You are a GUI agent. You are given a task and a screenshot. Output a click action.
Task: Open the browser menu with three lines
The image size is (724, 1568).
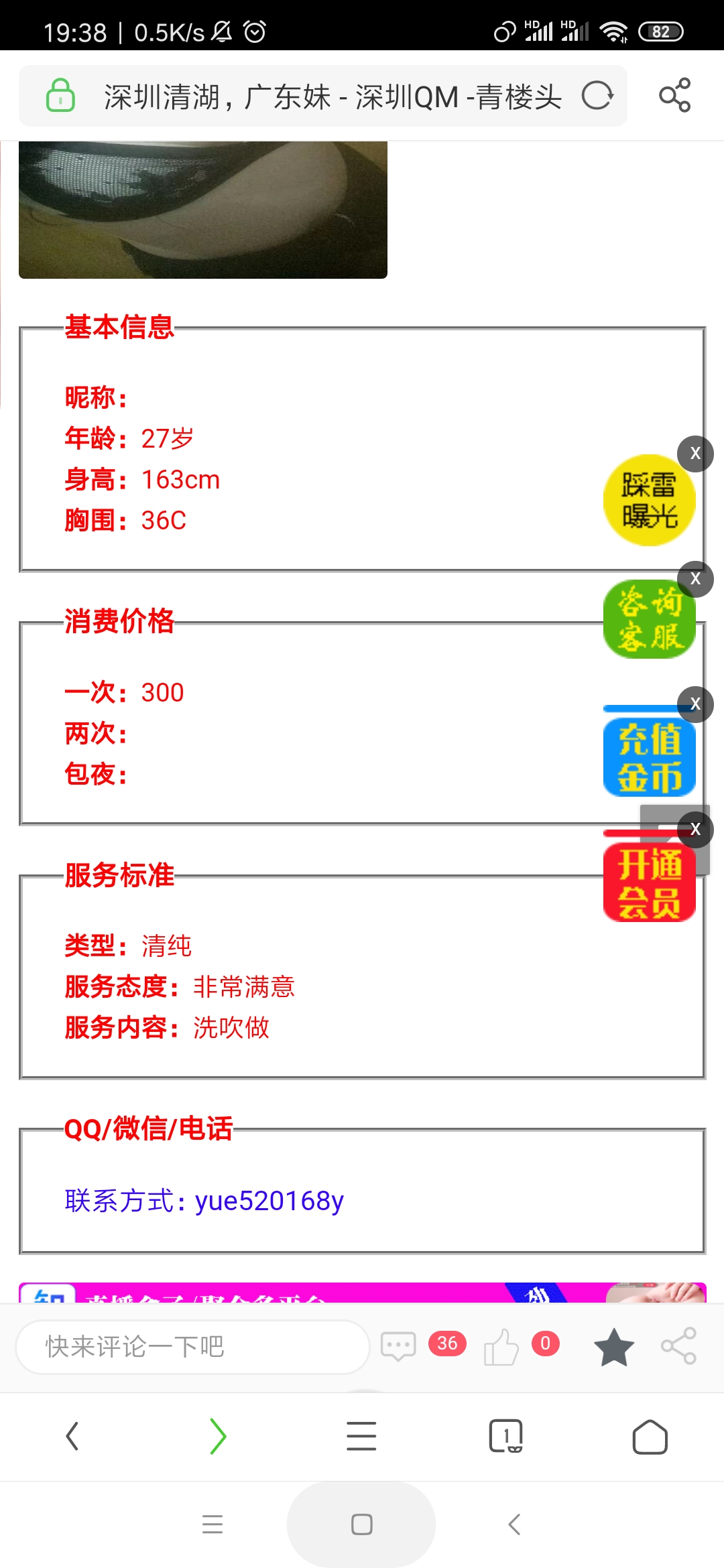tap(361, 1436)
